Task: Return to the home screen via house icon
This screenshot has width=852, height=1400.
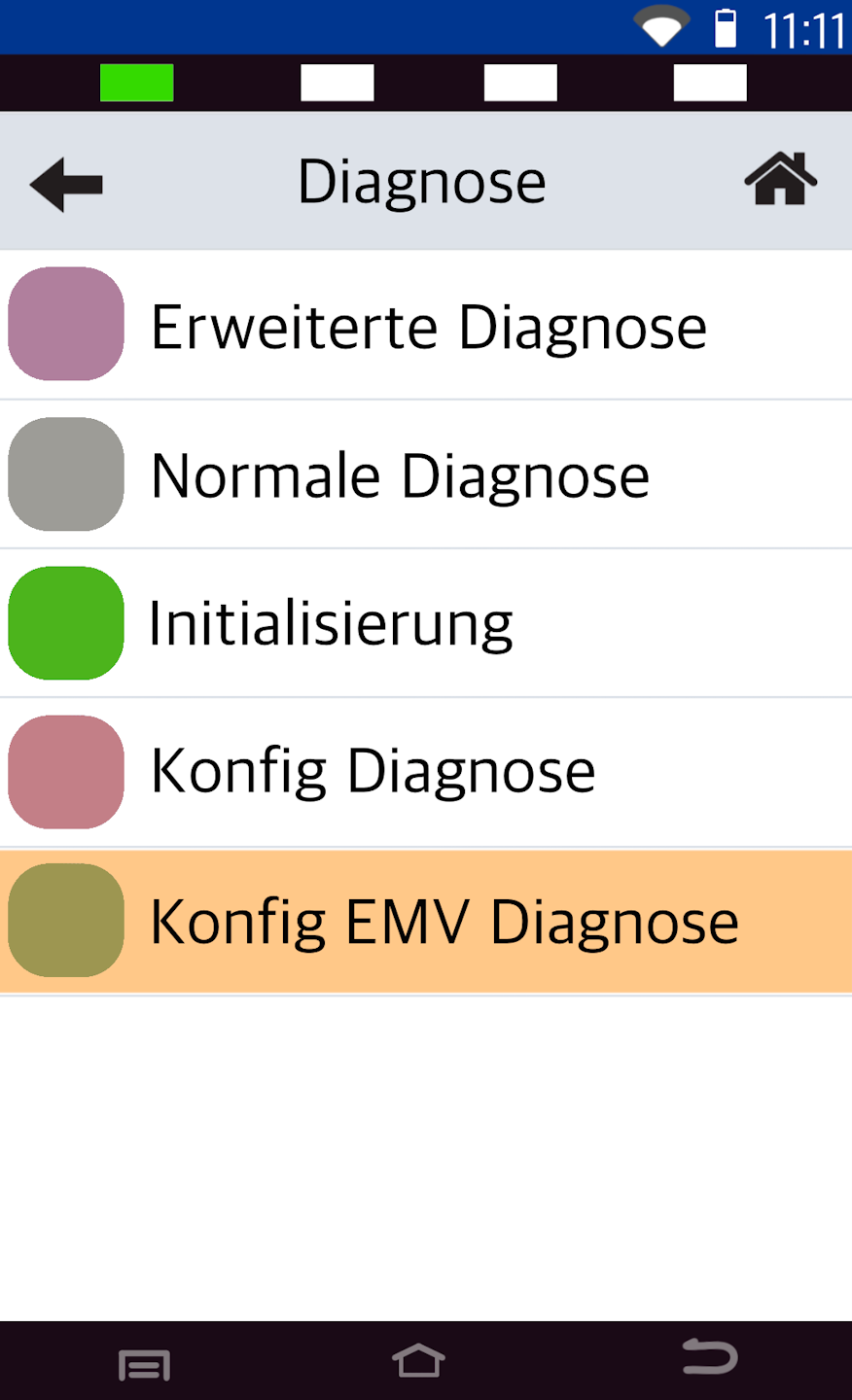Action: (780, 180)
